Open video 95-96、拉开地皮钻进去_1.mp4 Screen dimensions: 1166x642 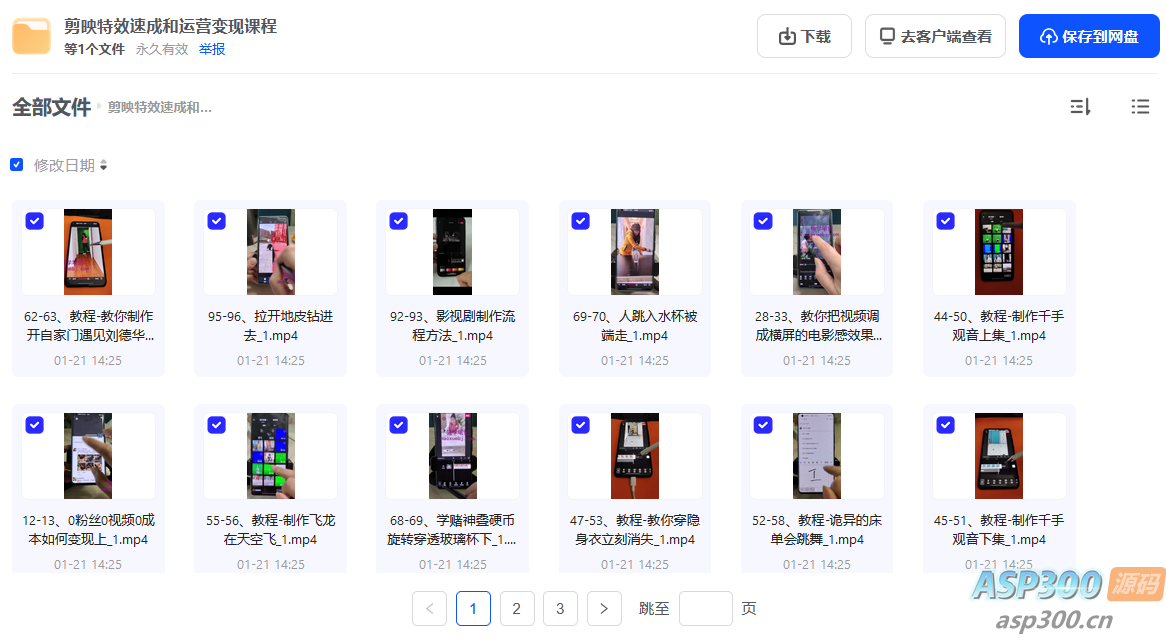[270, 252]
